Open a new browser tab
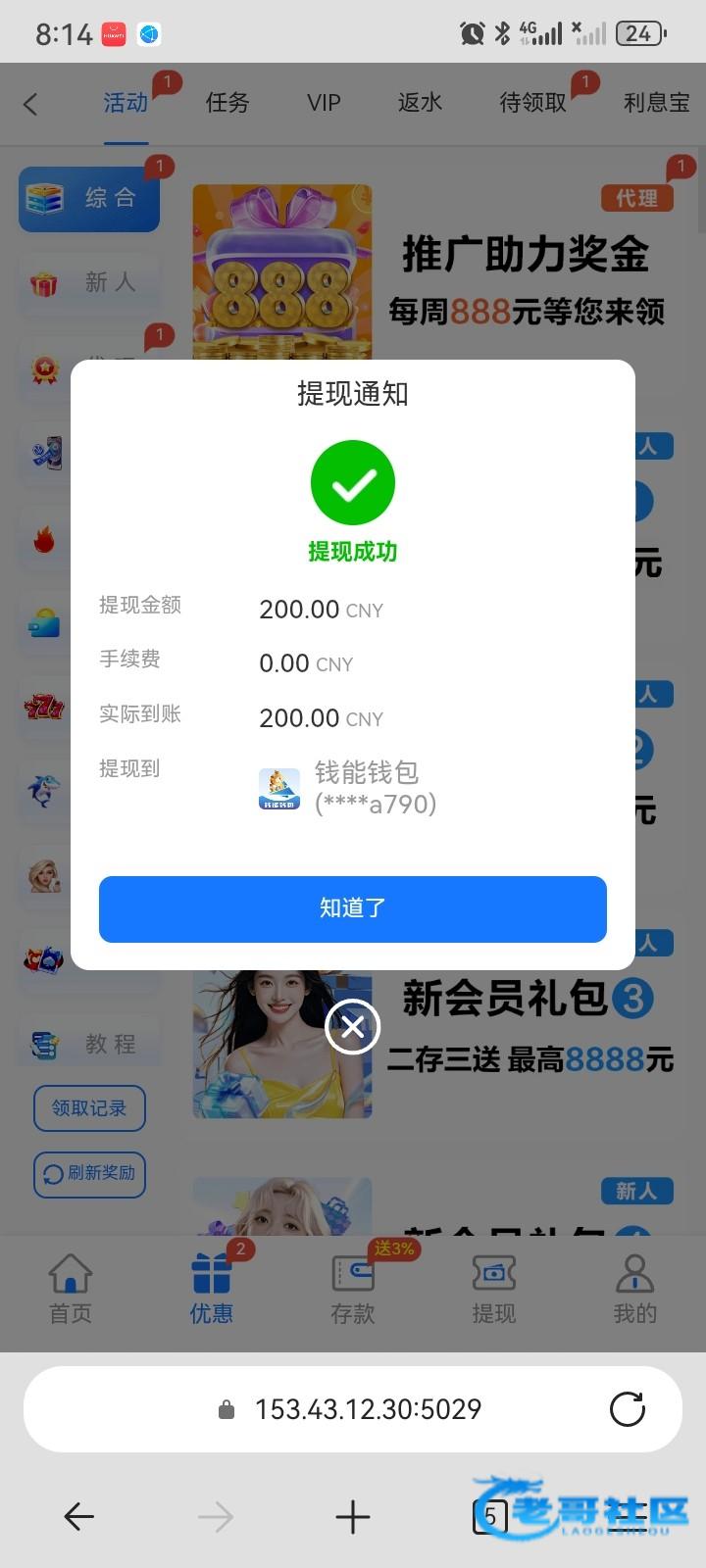Screen dimensions: 706x1568 click(353, 1517)
